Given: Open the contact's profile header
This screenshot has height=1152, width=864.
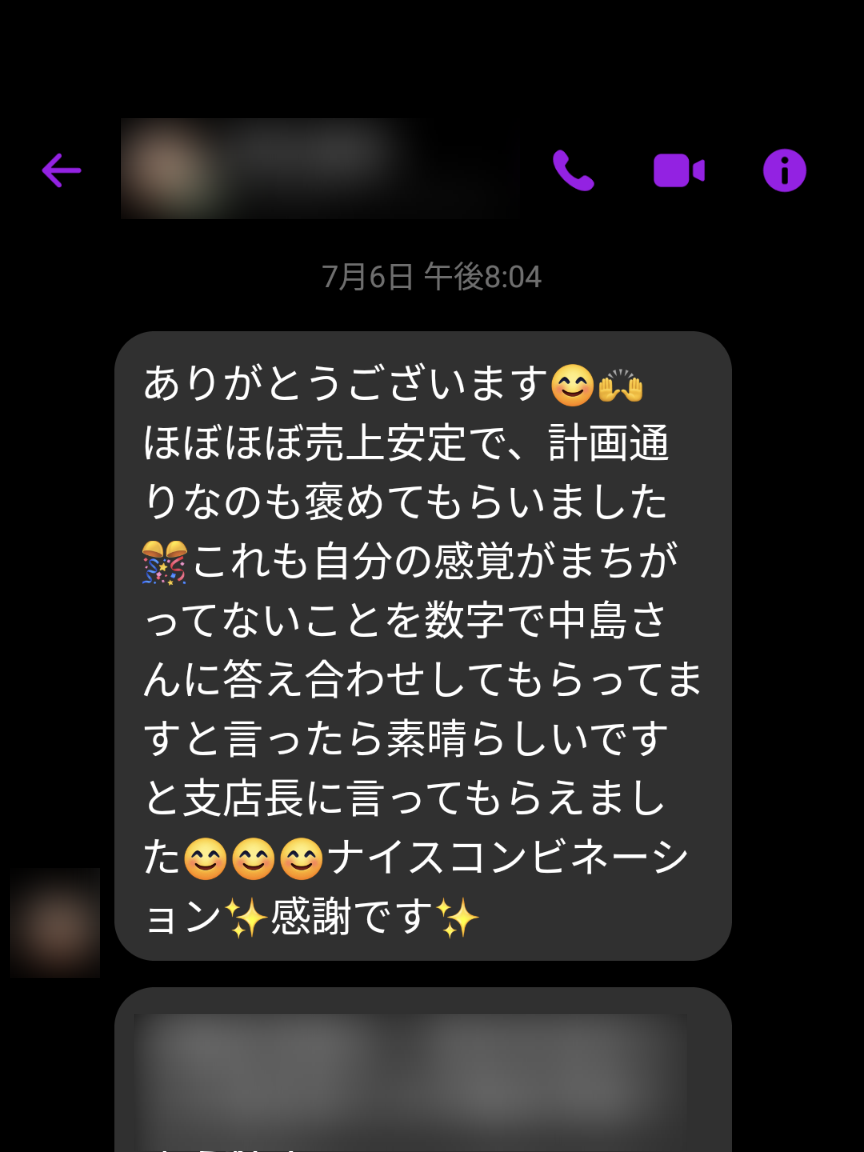Looking at the screenshot, I should point(318,168).
